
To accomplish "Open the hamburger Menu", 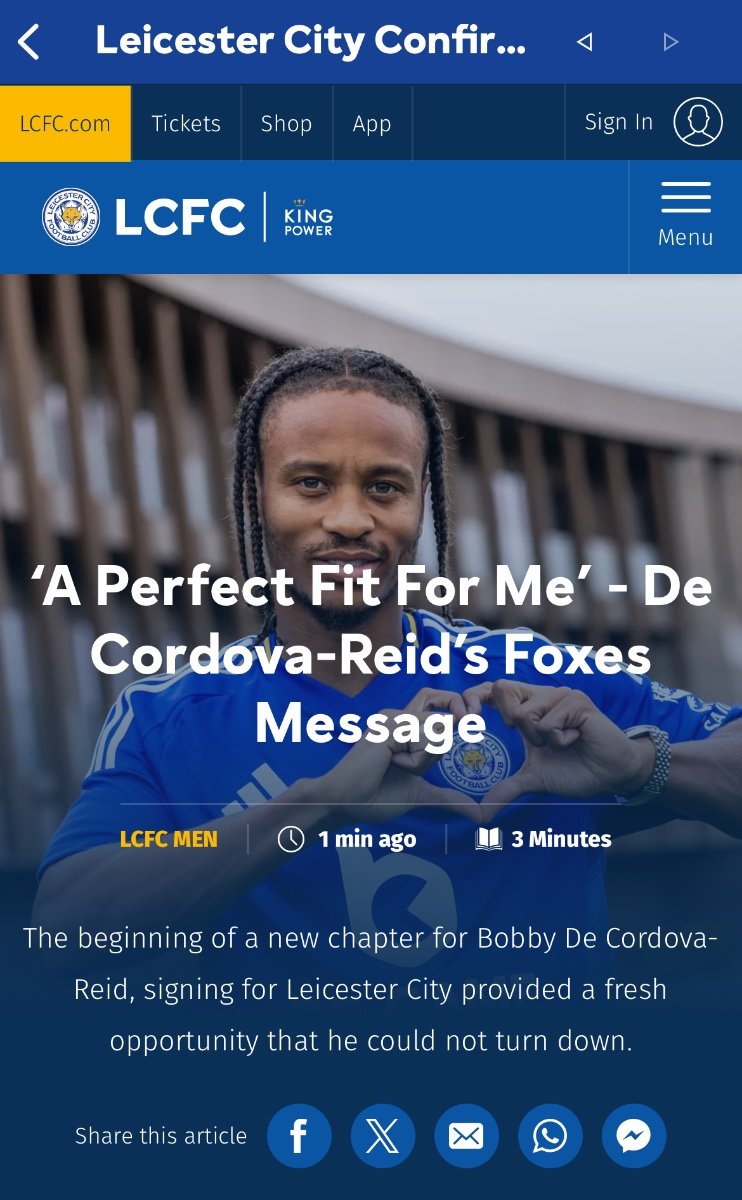I will (x=685, y=215).
